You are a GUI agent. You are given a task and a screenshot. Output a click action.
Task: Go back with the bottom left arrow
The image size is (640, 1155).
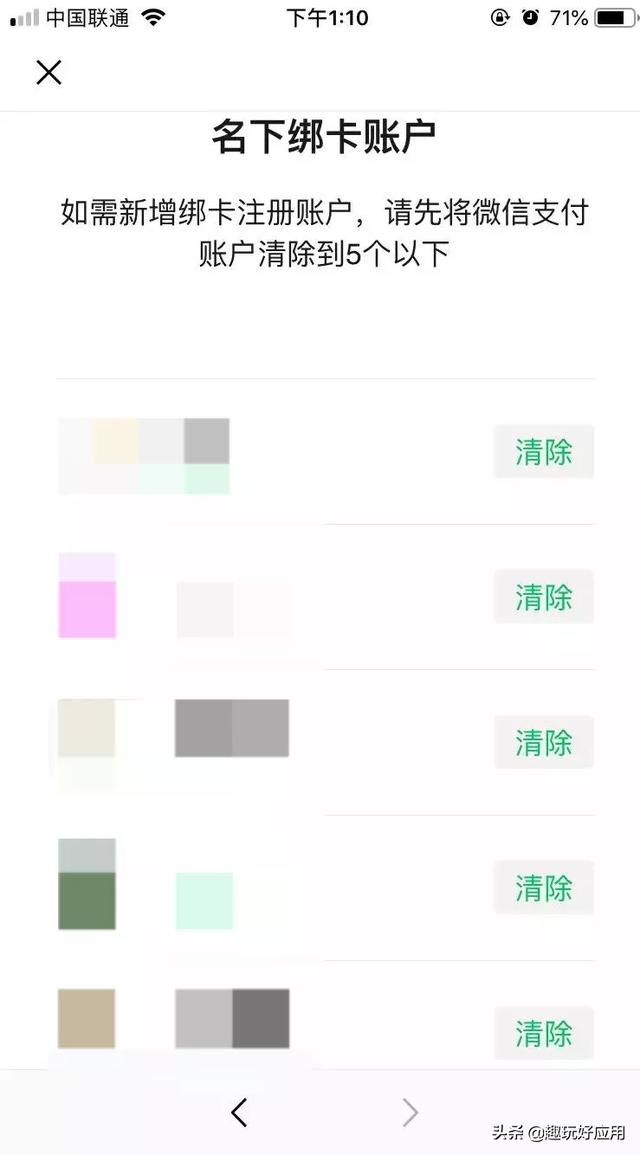point(239,1112)
